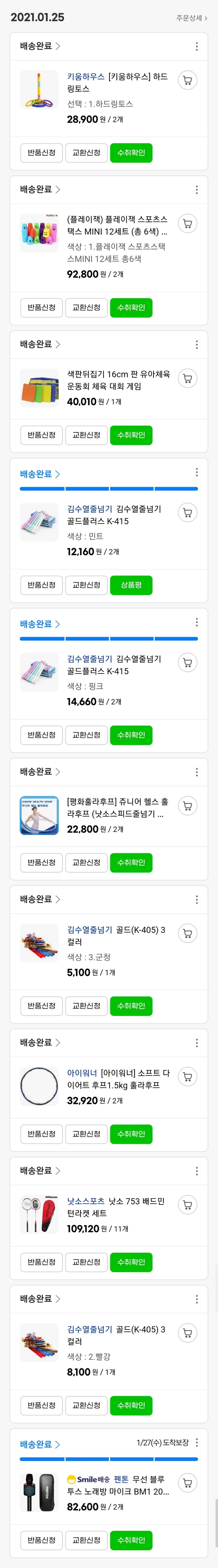218x1568 pixels.
Task: Request return for 펜톤 무선 블루투스 마이크
Action: (x=41, y=1540)
